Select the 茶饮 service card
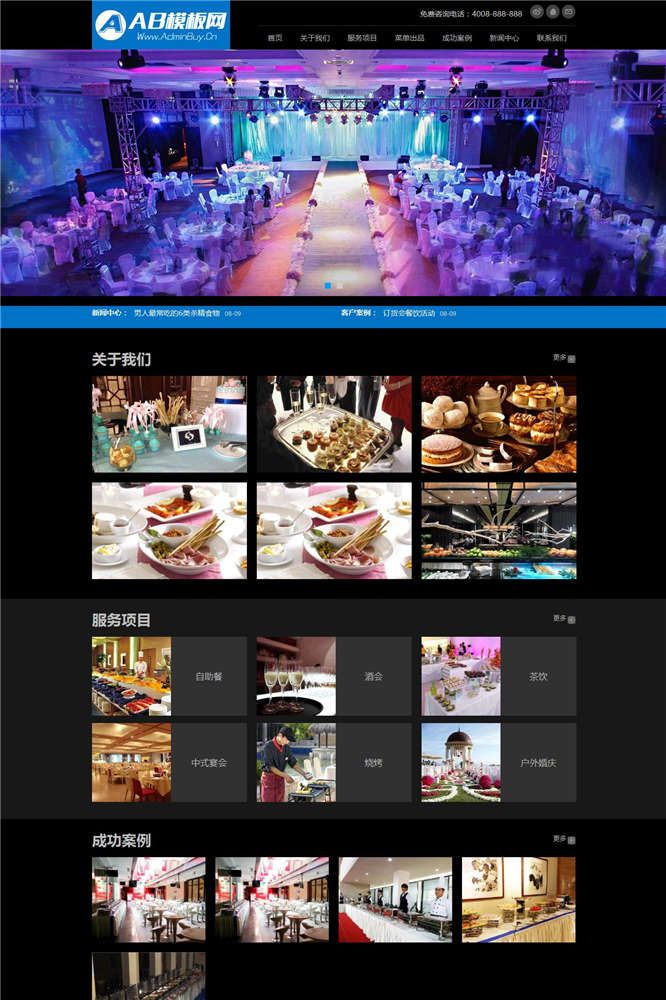This screenshot has height=1000, width=666. click(x=538, y=677)
